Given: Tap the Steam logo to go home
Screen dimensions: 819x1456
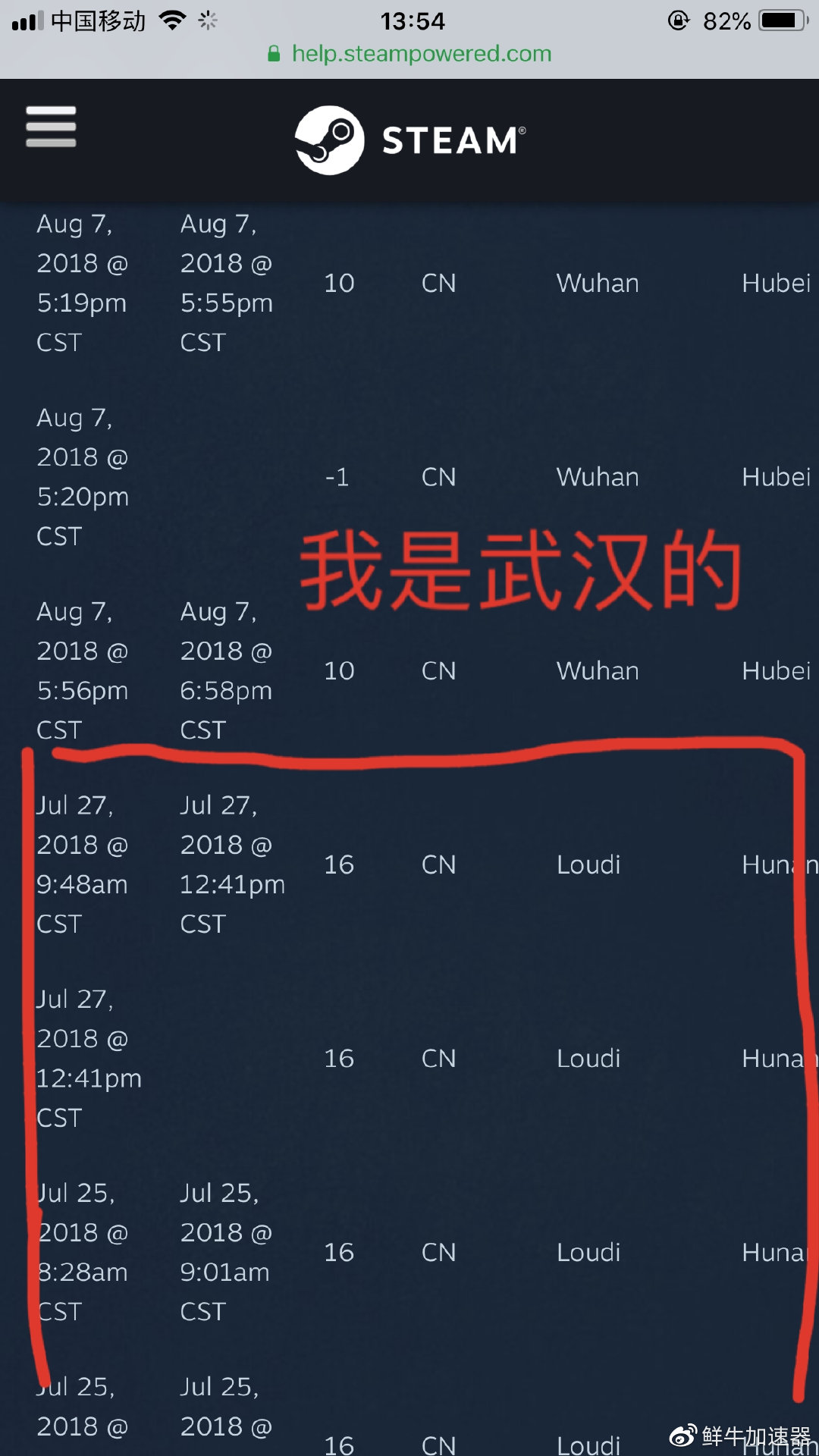Looking at the screenshot, I should pyautogui.click(x=409, y=140).
